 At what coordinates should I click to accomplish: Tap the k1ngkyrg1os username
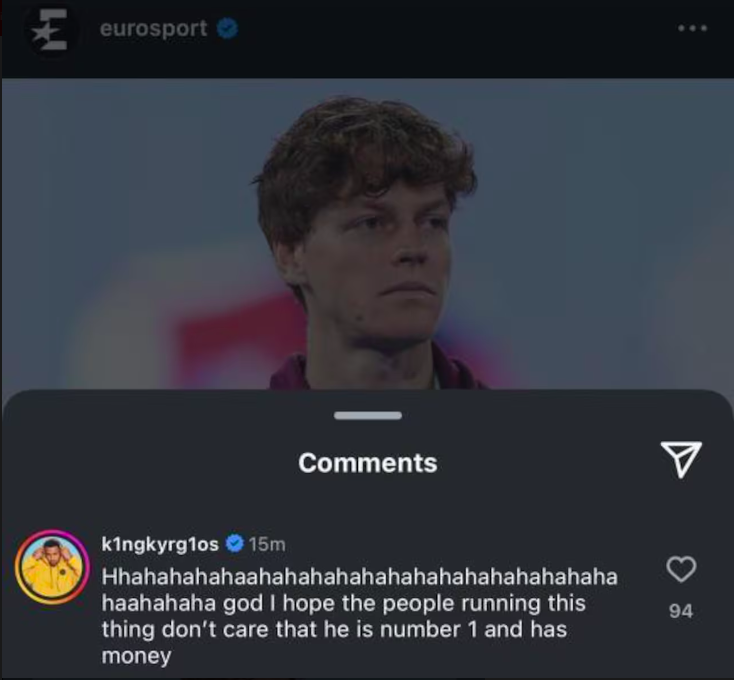(x=160, y=543)
